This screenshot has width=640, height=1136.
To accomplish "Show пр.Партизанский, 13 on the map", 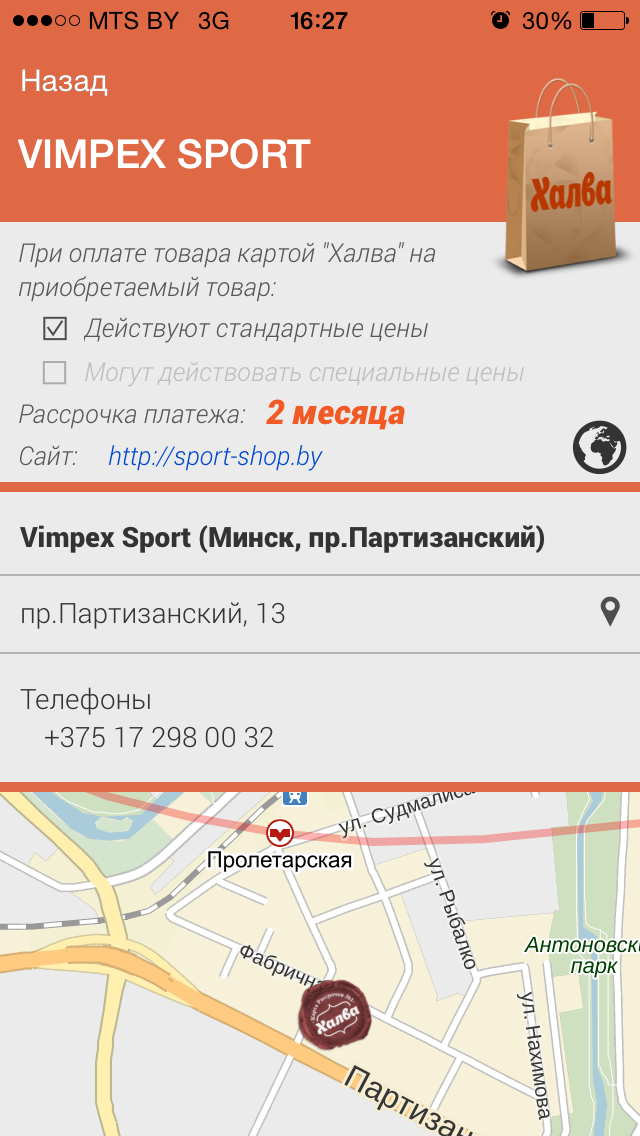I will 609,612.
